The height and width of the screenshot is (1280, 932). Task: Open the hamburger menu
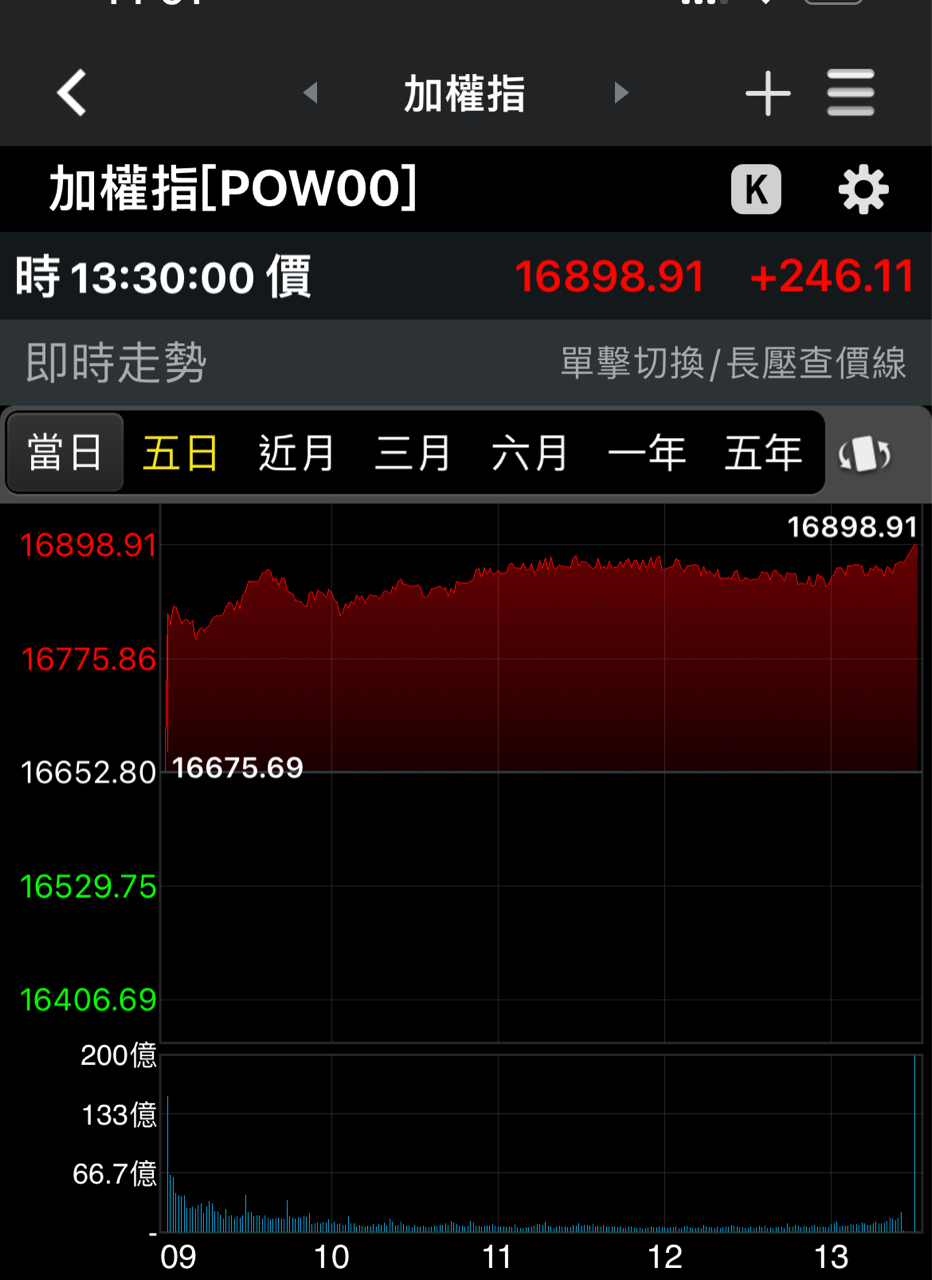(x=851, y=93)
